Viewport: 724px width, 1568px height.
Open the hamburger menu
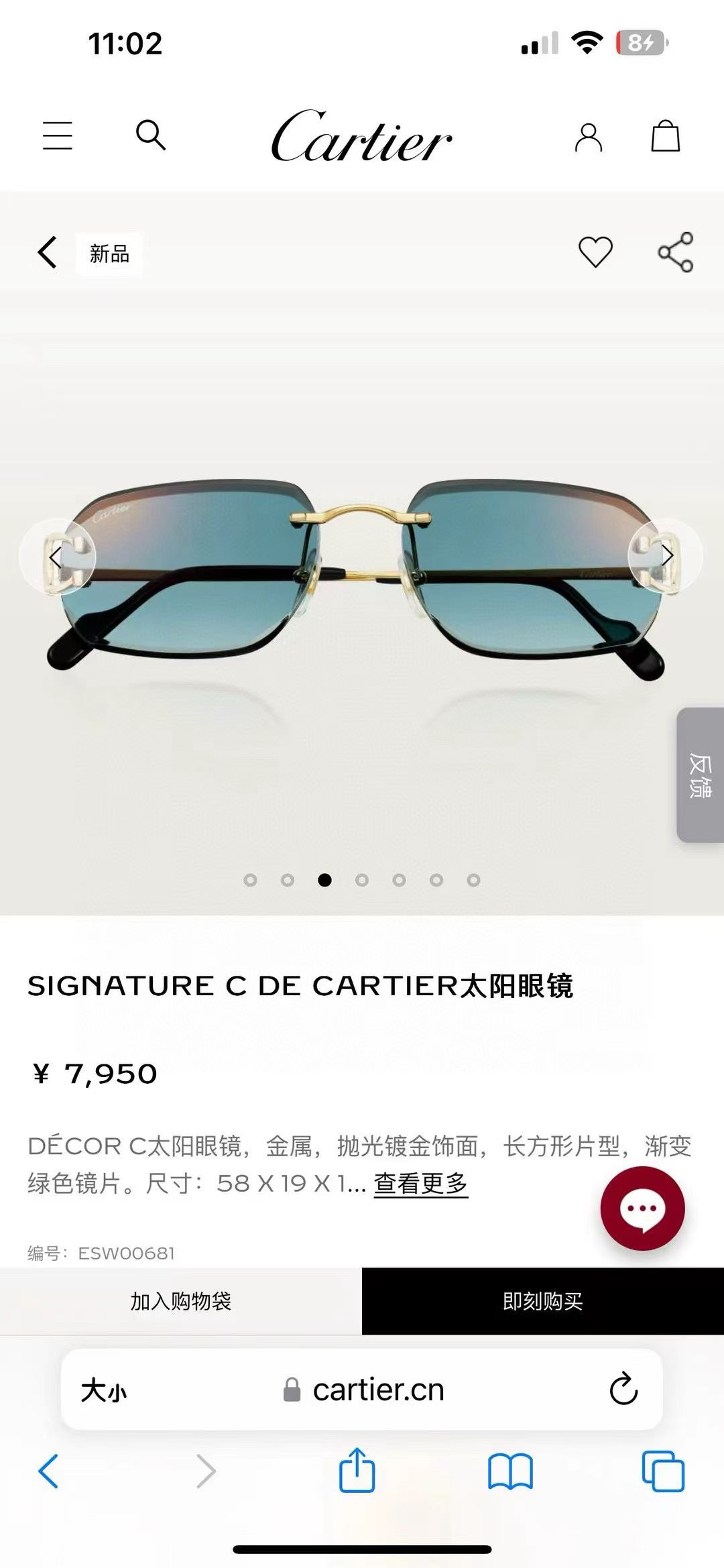(58, 135)
